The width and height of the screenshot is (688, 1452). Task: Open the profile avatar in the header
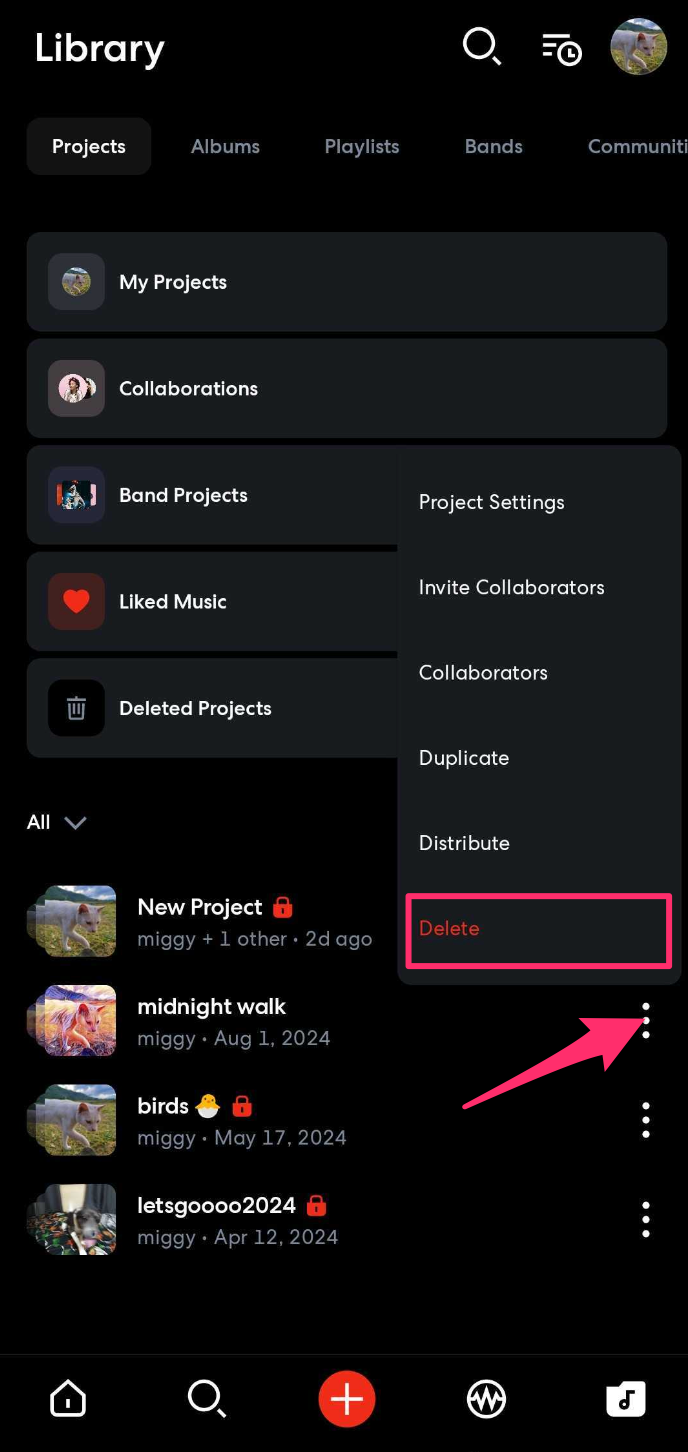(x=639, y=47)
